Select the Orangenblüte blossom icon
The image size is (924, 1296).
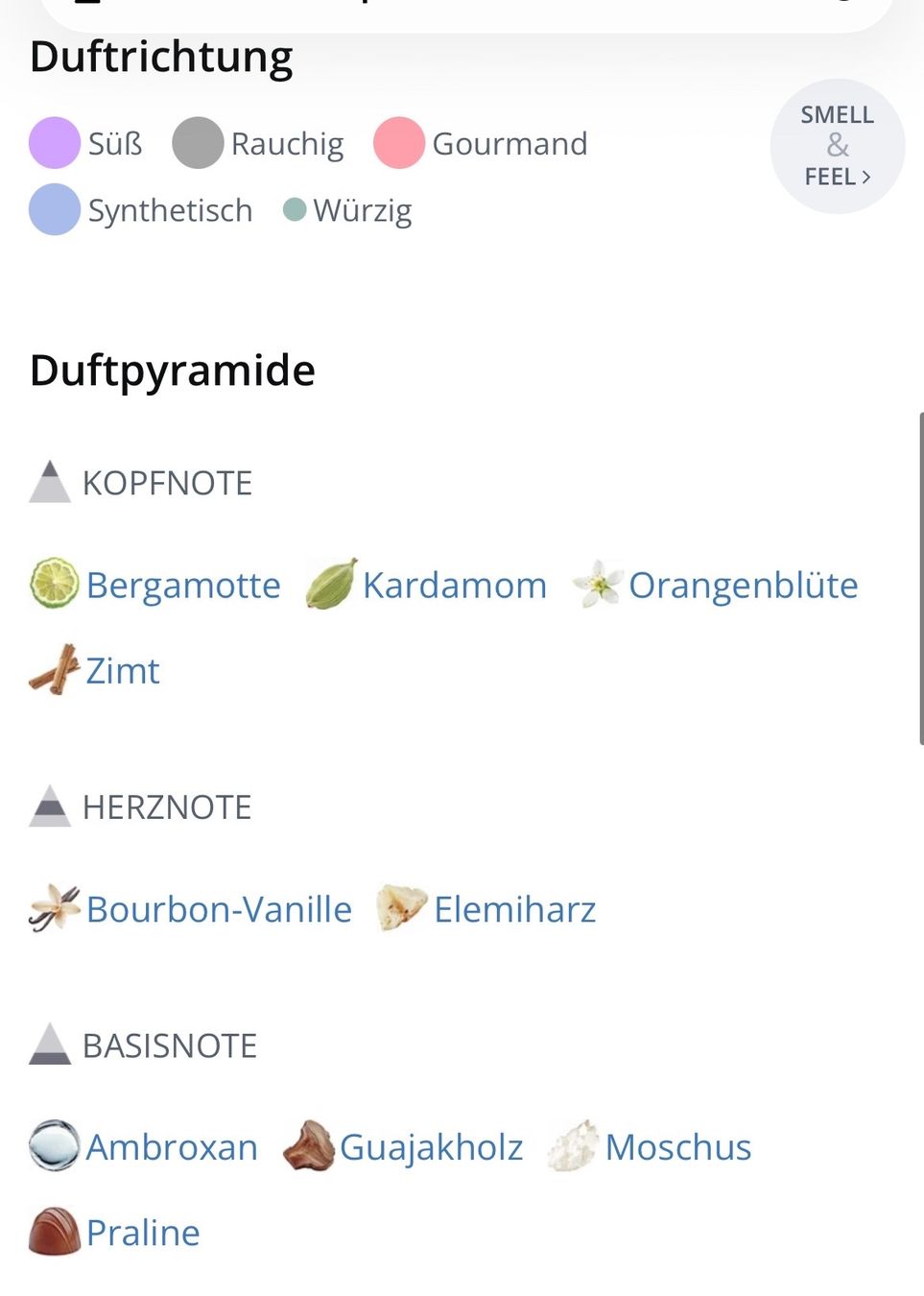click(597, 584)
